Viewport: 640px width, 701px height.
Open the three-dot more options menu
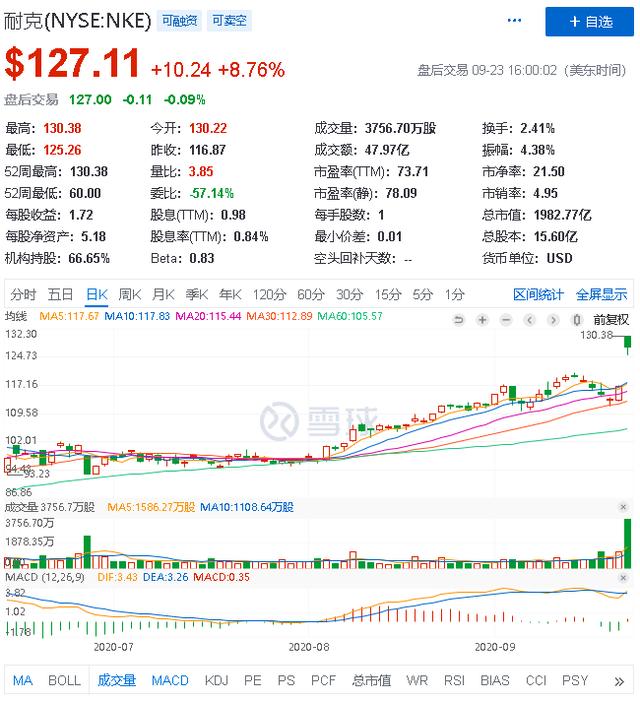coord(515,21)
